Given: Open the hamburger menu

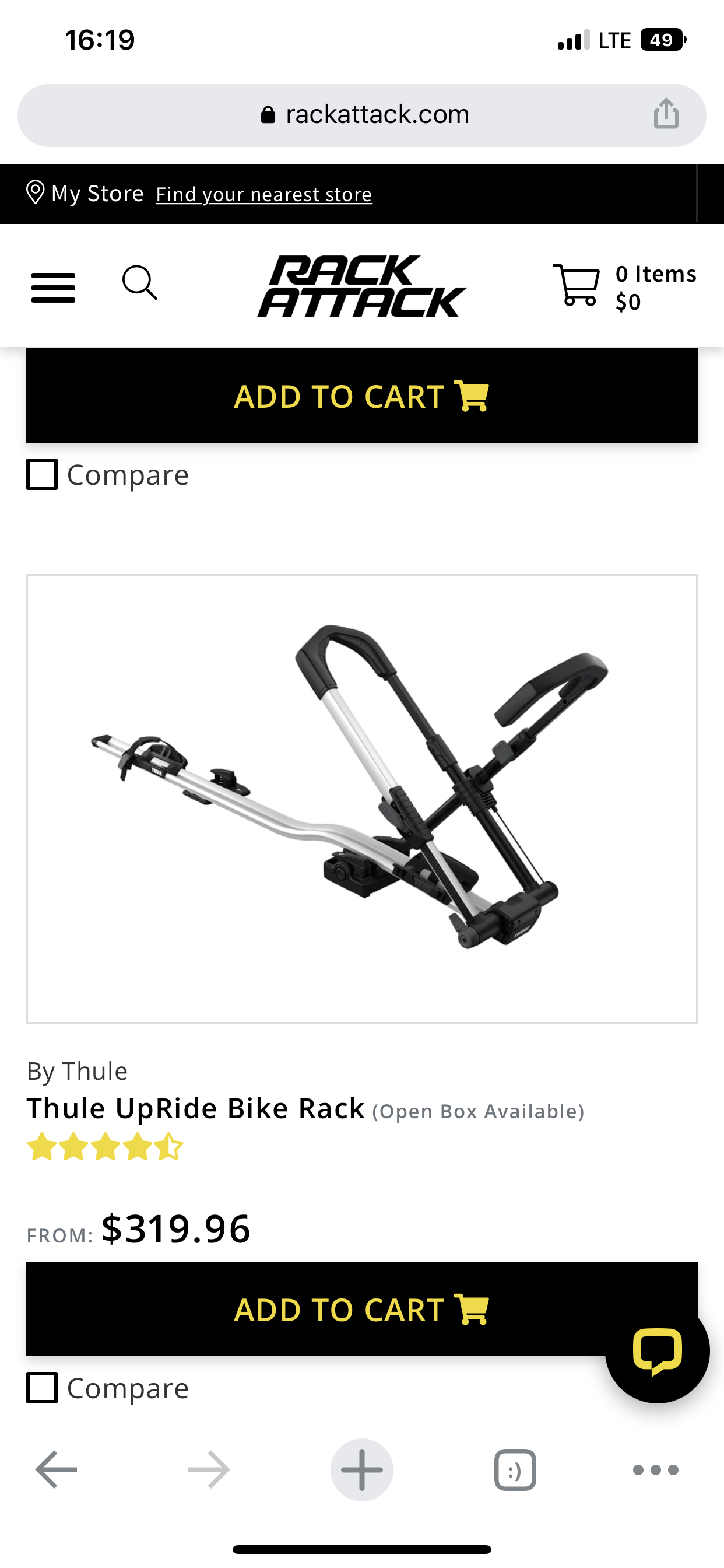Looking at the screenshot, I should tap(54, 288).
